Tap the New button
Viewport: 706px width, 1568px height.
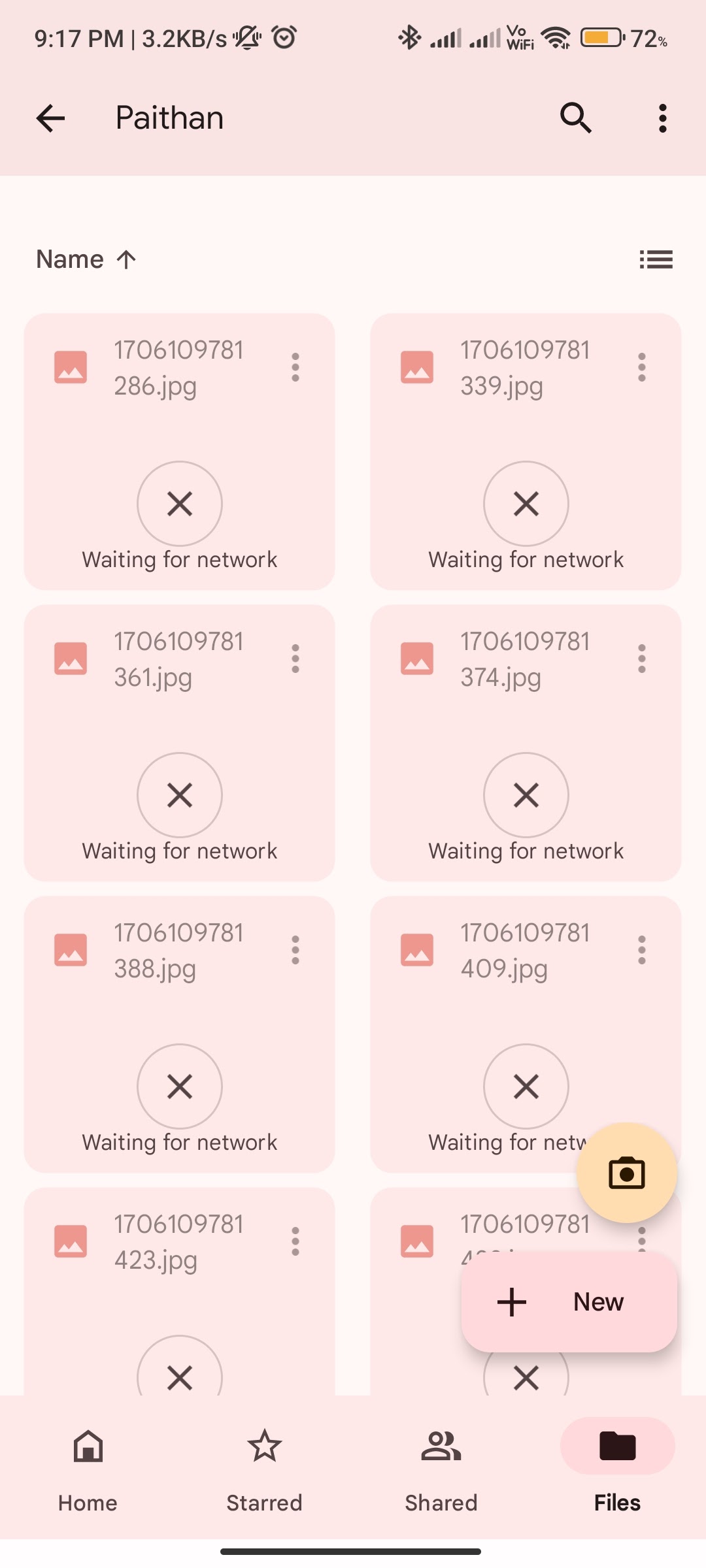[569, 1302]
